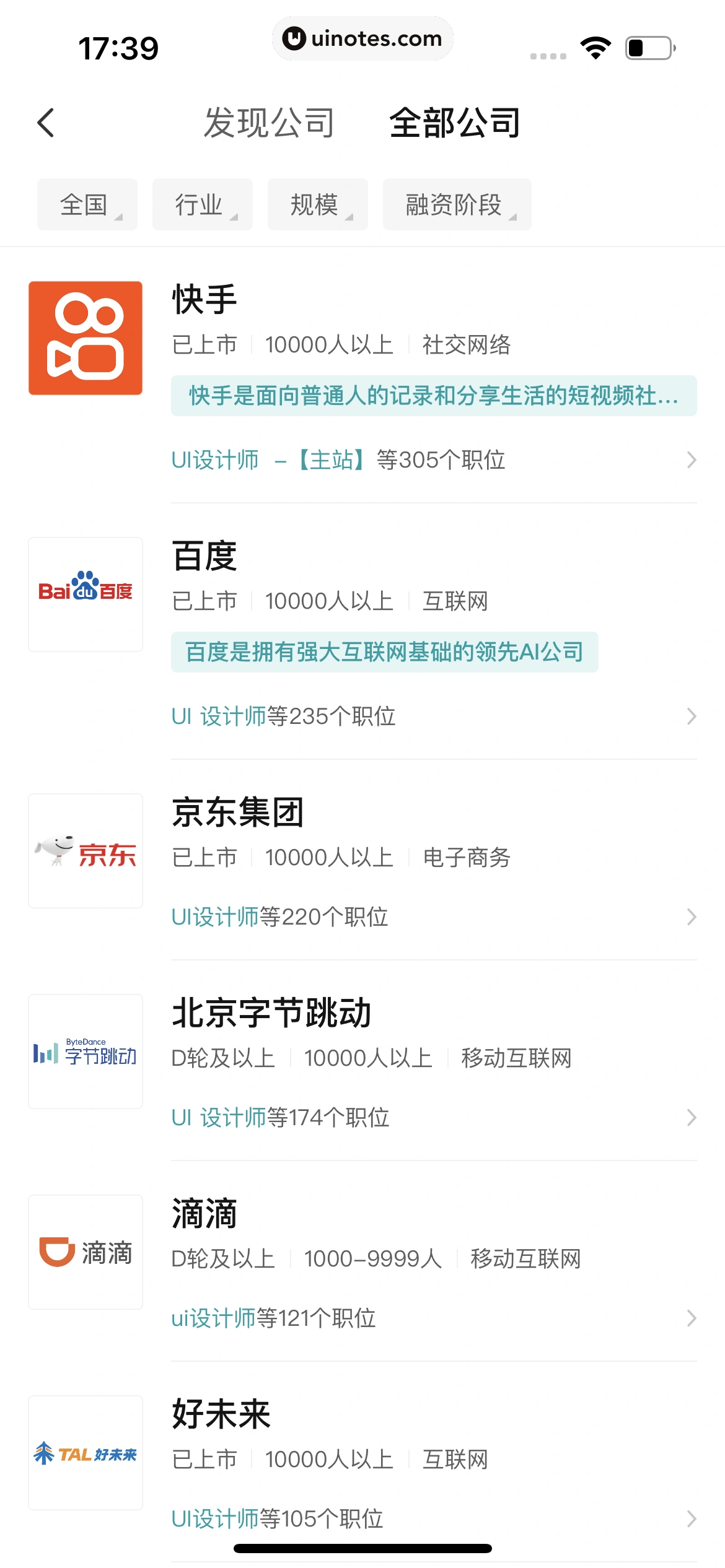Select the TAL 好未来 logo icon
Image resolution: width=725 pixels, height=1568 pixels.
tap(86, 1453)
